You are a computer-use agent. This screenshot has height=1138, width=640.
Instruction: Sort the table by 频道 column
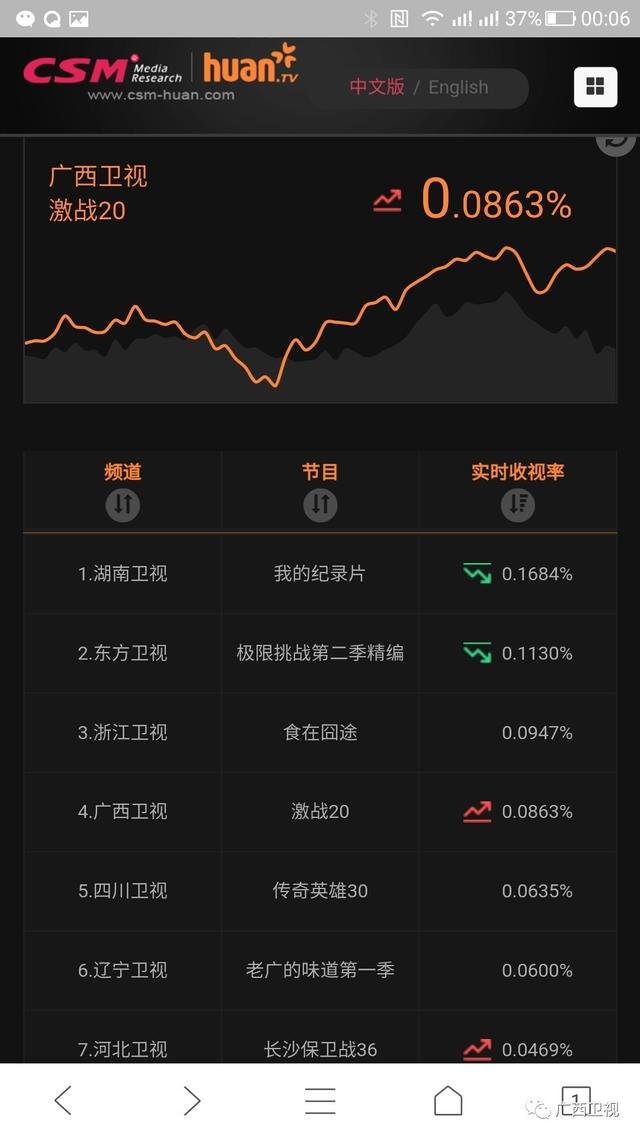pyautogui.click(x=123, y=504)
